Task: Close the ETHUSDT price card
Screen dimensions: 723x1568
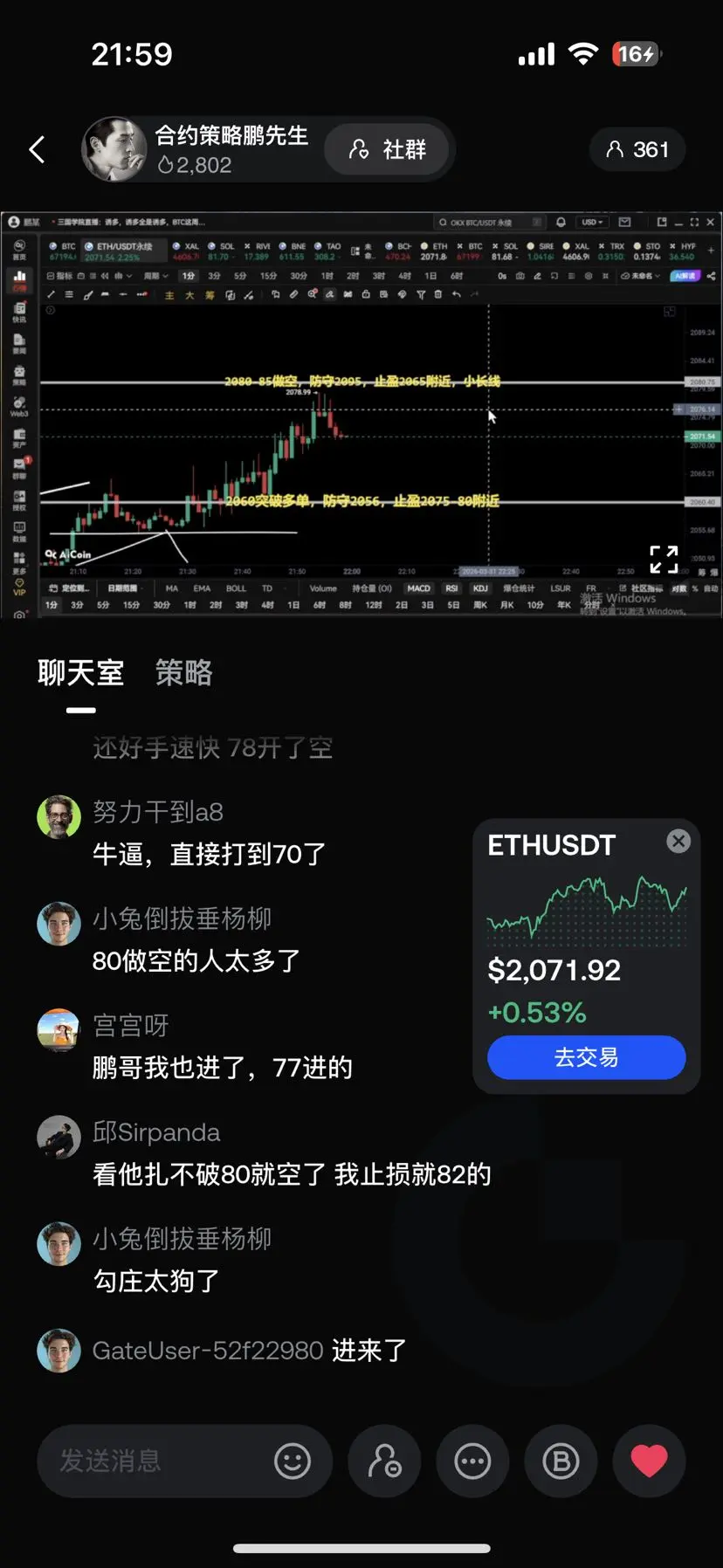Action: pyautogui.click(x=678, y=841)
